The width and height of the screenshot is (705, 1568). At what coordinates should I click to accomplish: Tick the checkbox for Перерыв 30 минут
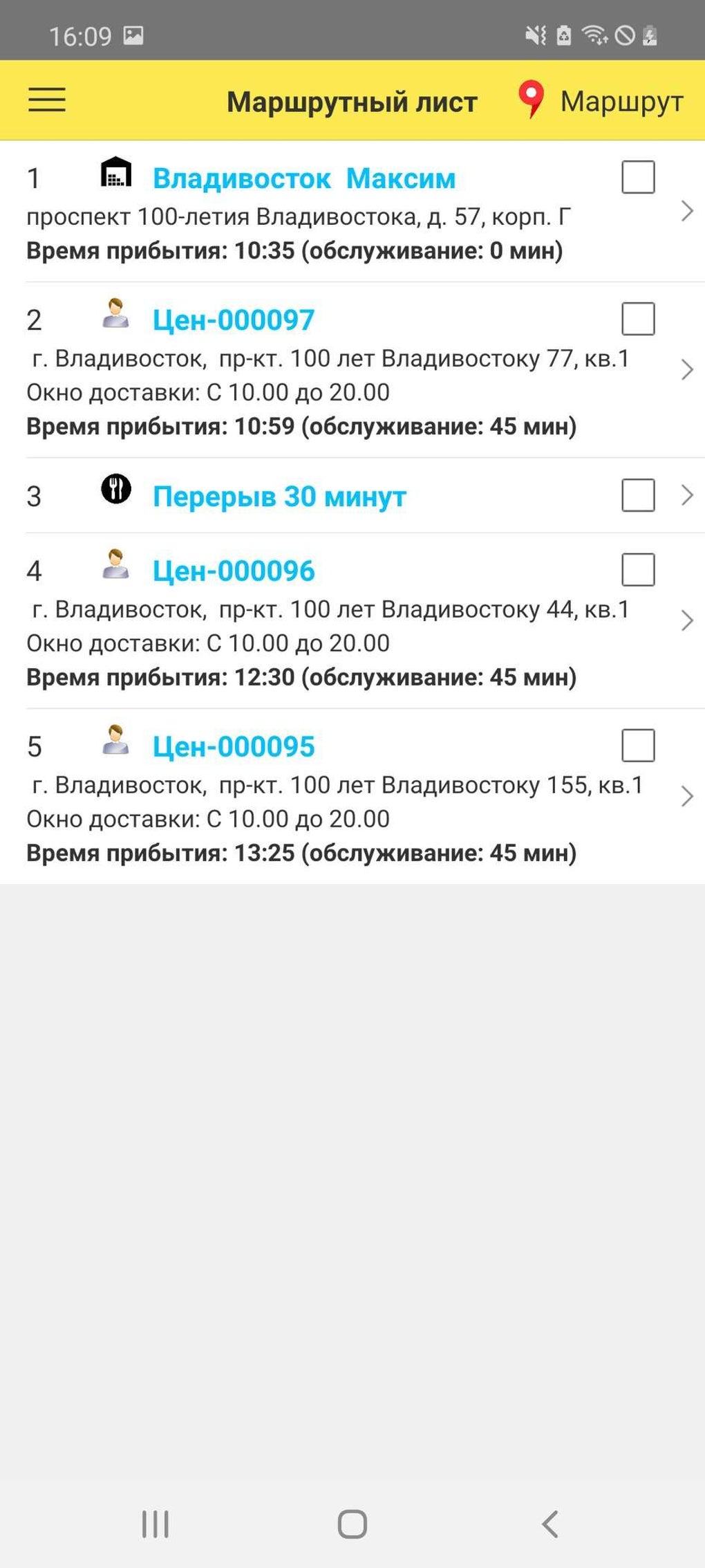pyautogui.click(x=638, y=495)
